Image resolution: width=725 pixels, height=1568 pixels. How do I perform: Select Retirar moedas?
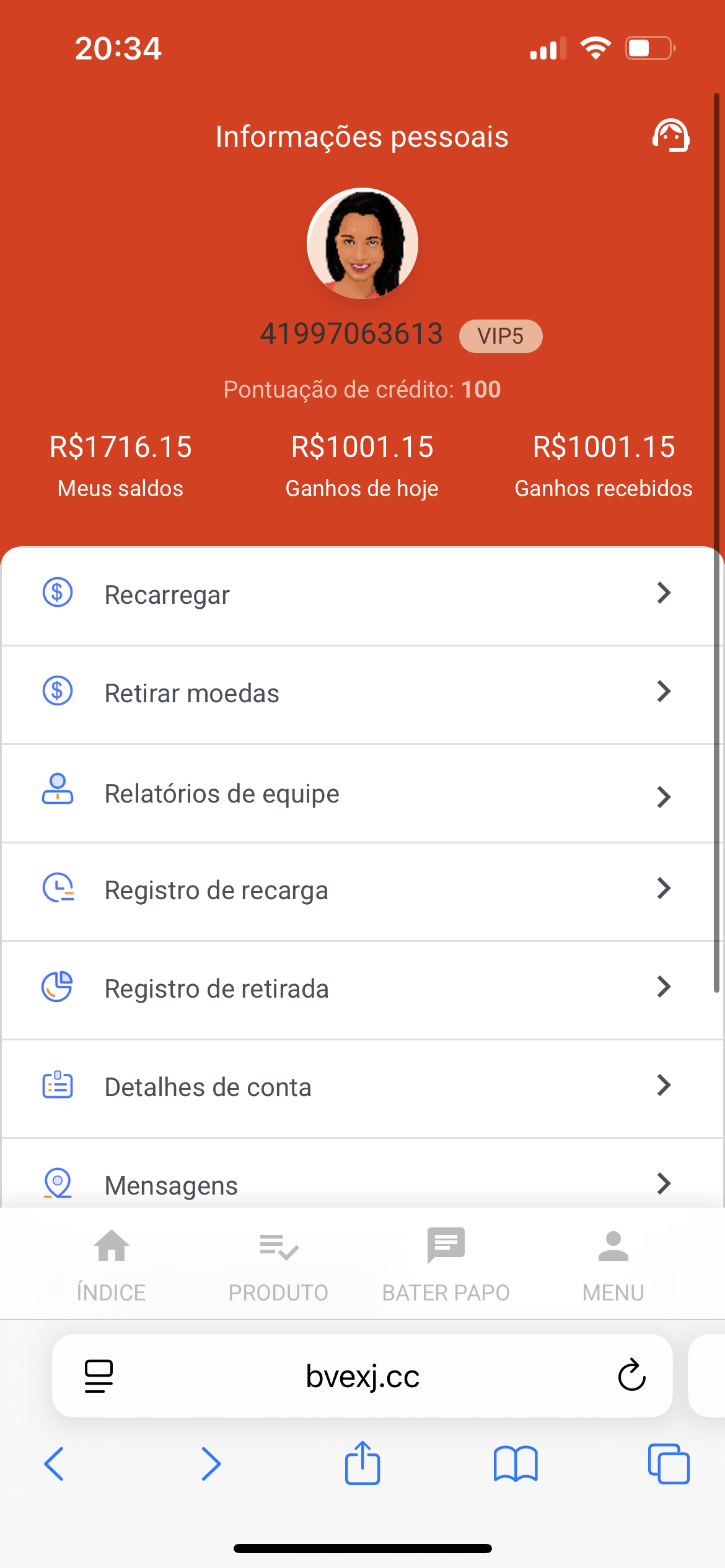pyautogui.click(x=362, y=694)
